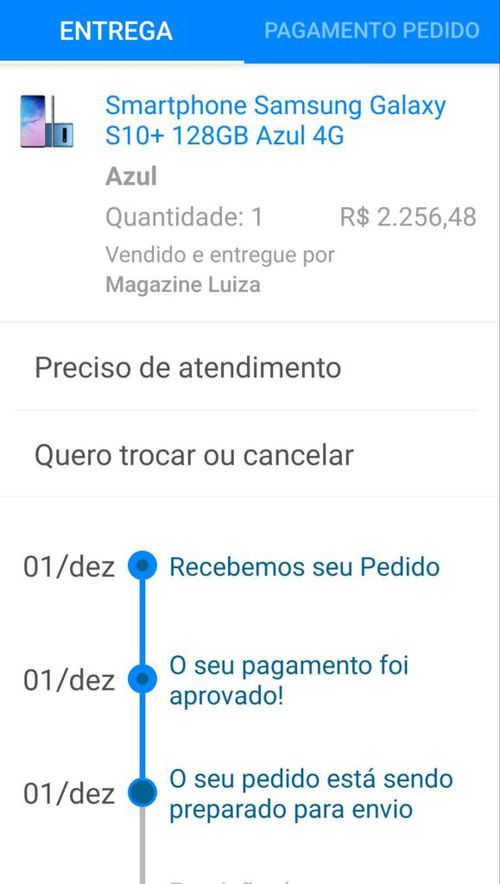Screen dimensions: 500x884
Task: Open the Samsung Galaxy S10+ product link
Action: (276, 121)
